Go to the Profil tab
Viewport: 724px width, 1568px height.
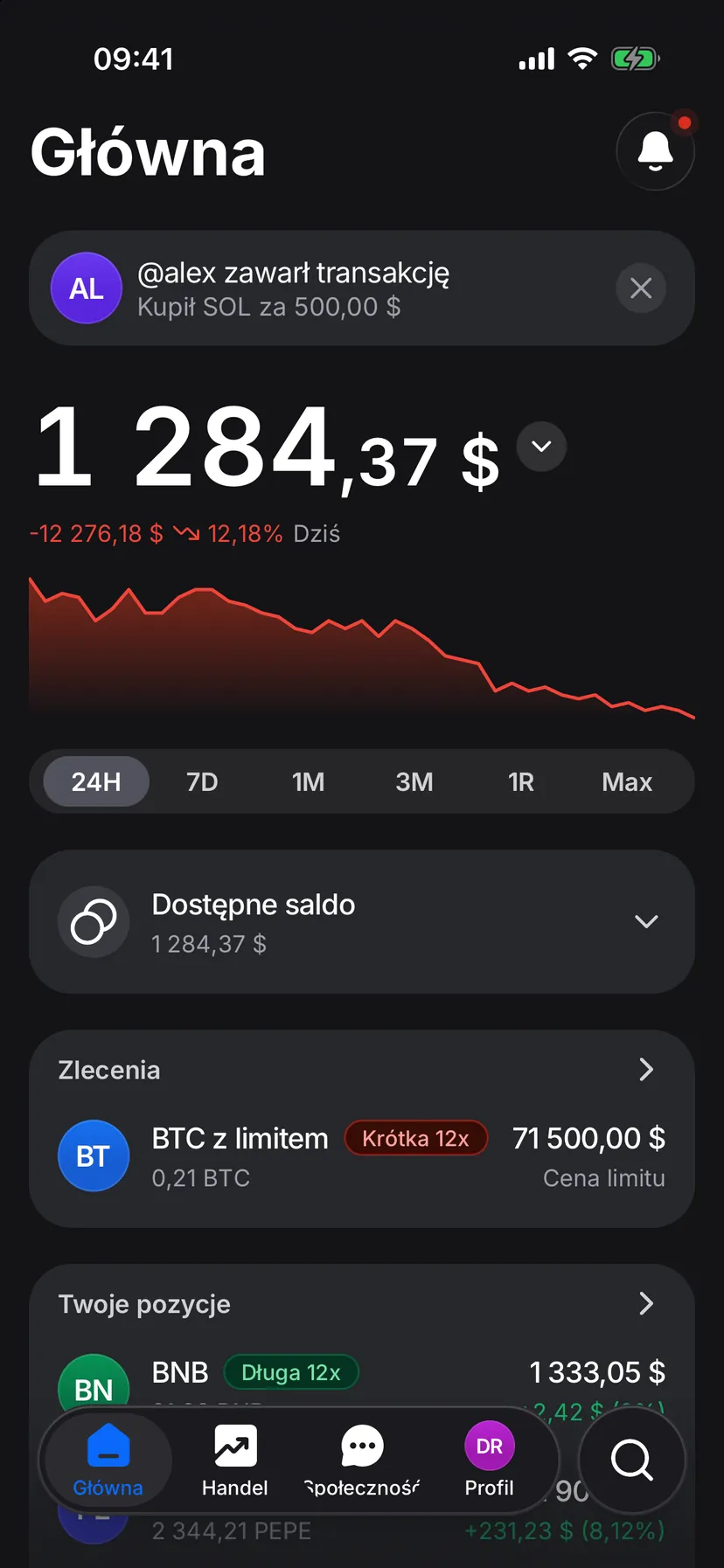tap(489, 1460)
